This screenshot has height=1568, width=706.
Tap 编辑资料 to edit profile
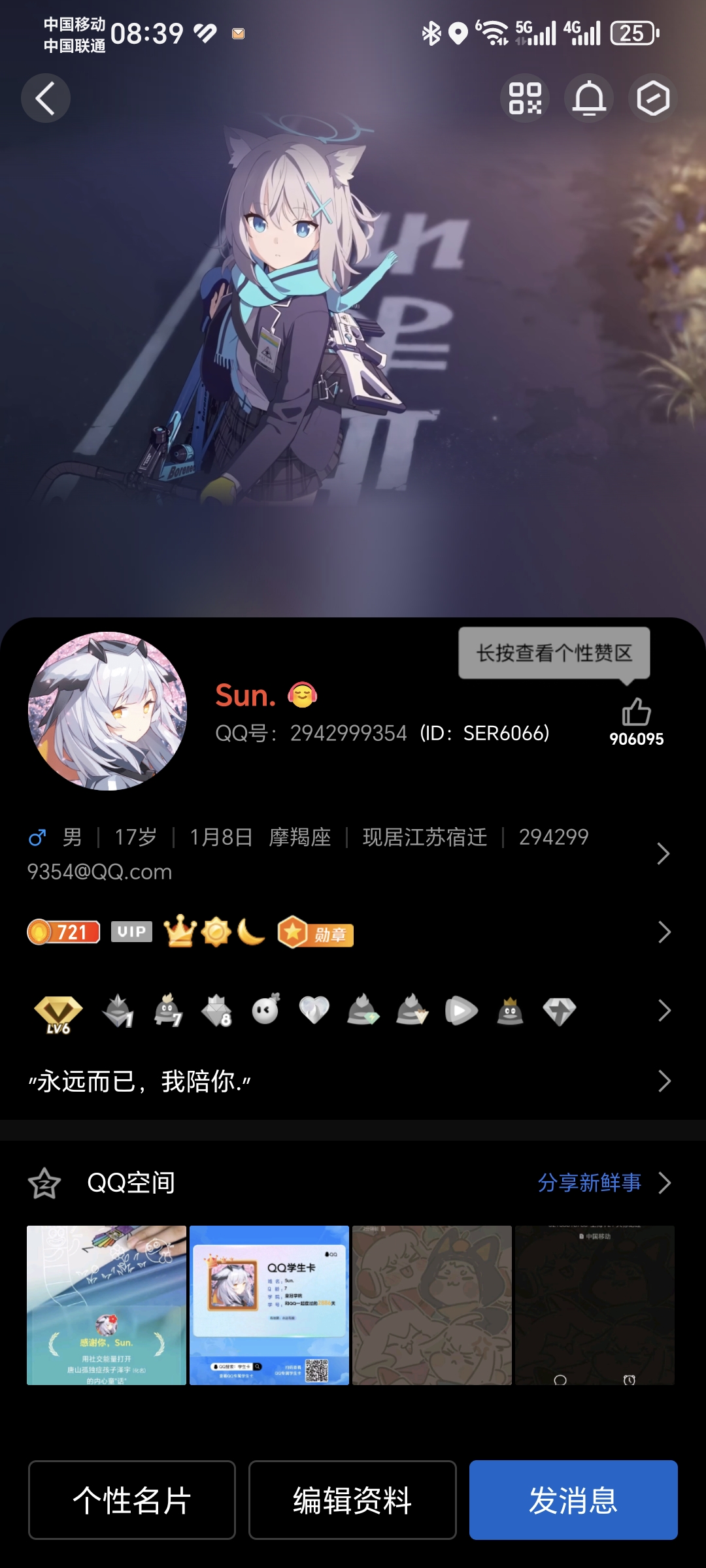tap(352, 1500)
